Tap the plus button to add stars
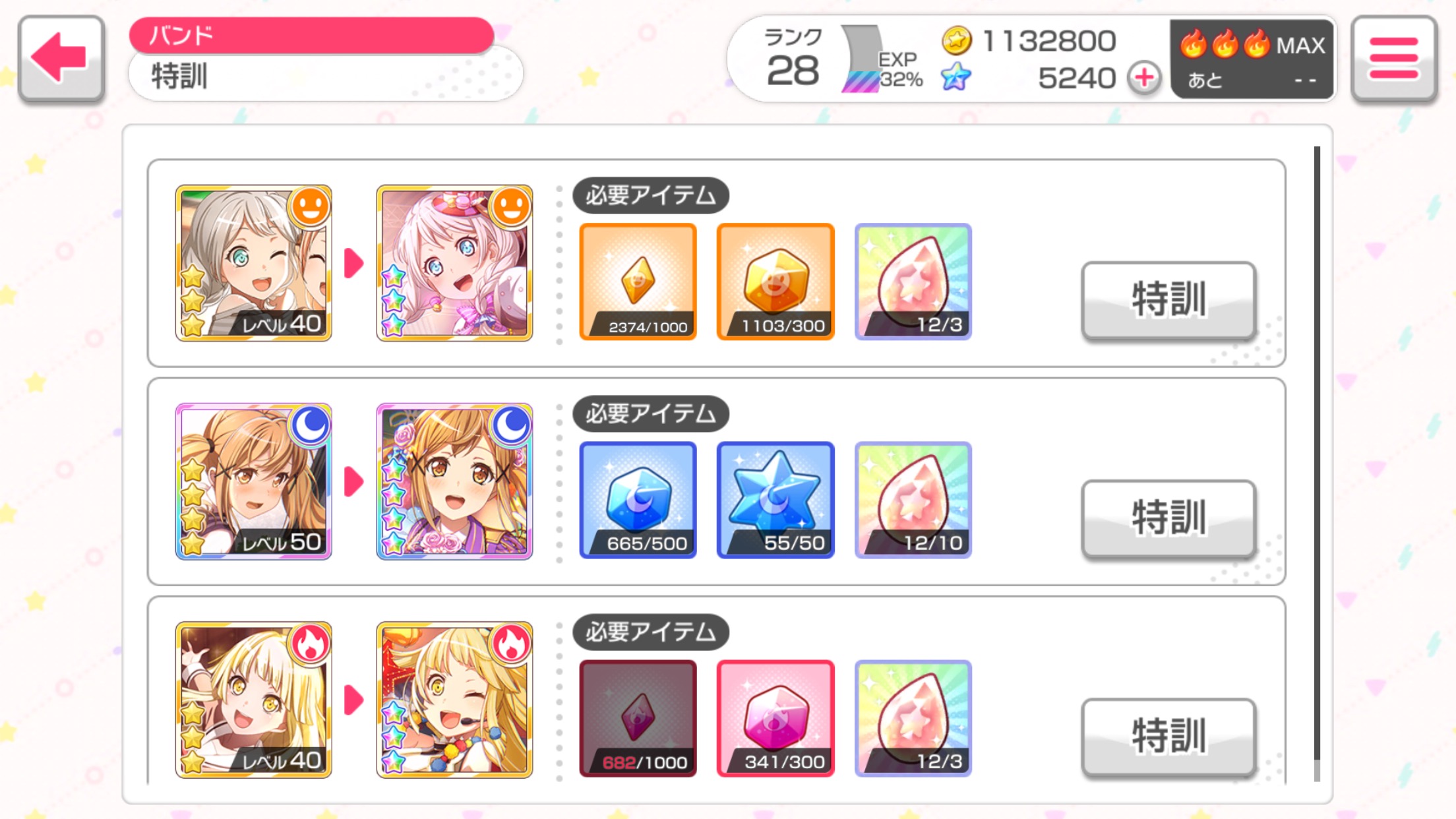1456x819 pixels. pos(1144,78)
